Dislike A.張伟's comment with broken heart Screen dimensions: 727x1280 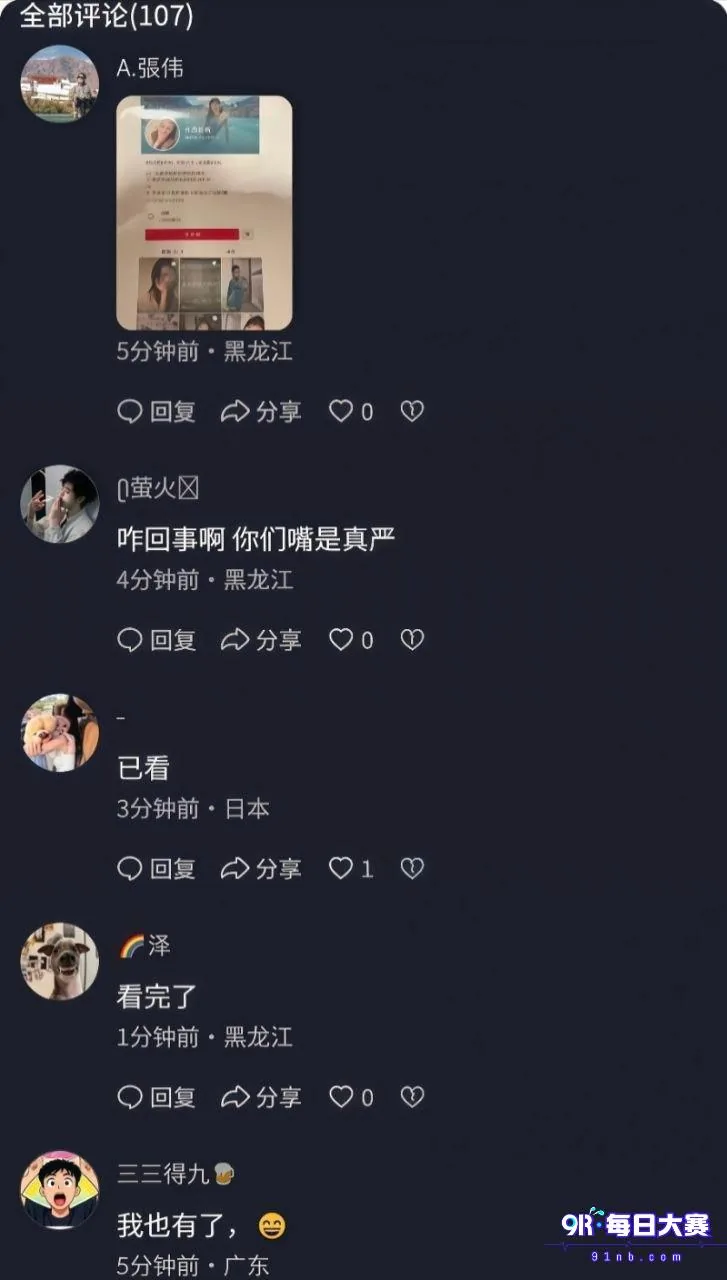pos(412,411)
